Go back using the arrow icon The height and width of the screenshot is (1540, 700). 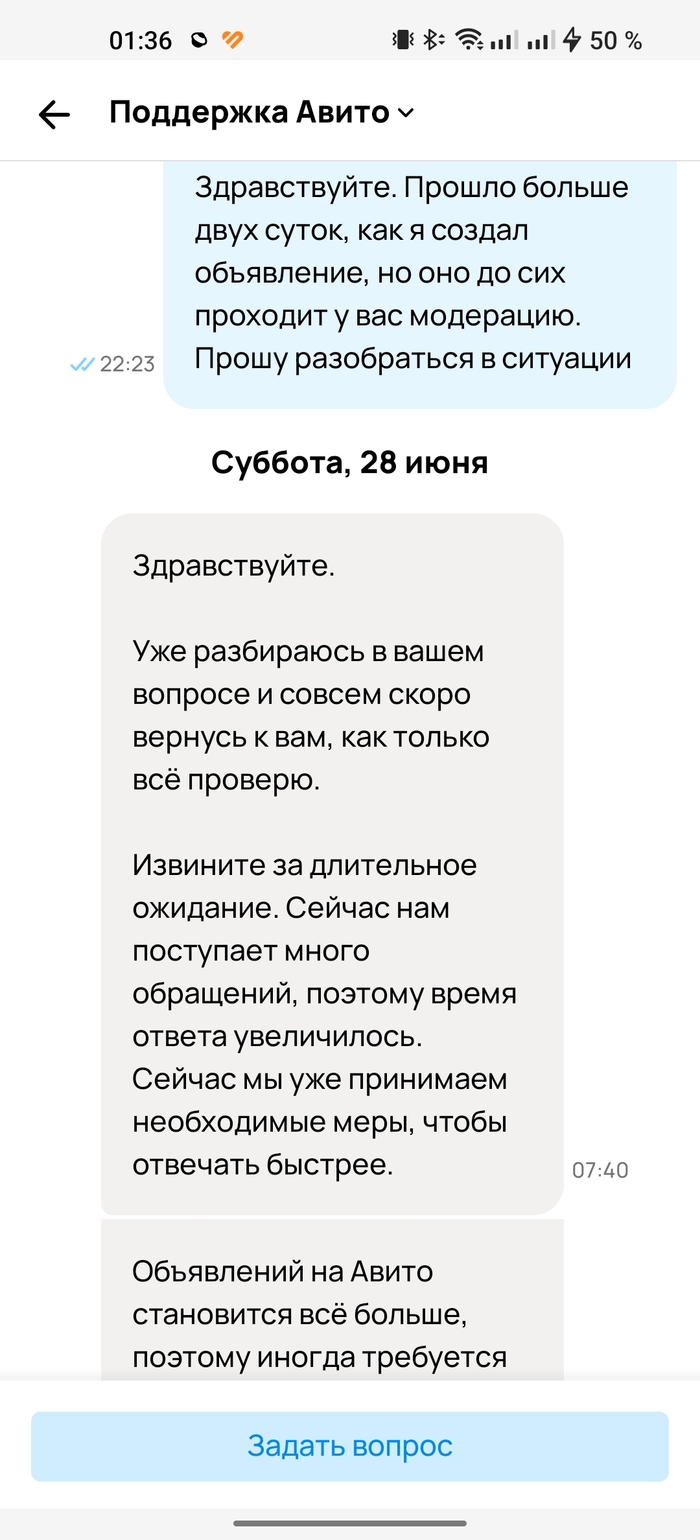54,115
